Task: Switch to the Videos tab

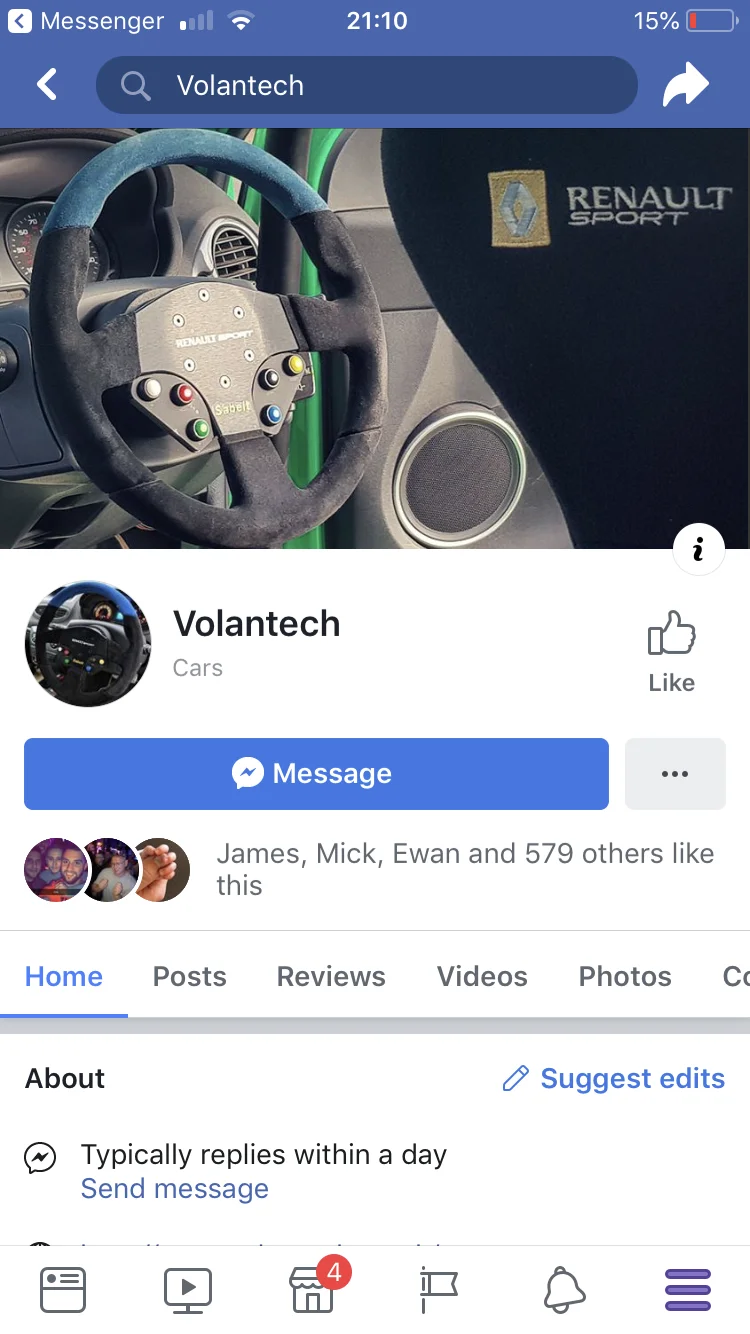Action: coord(482,976)
